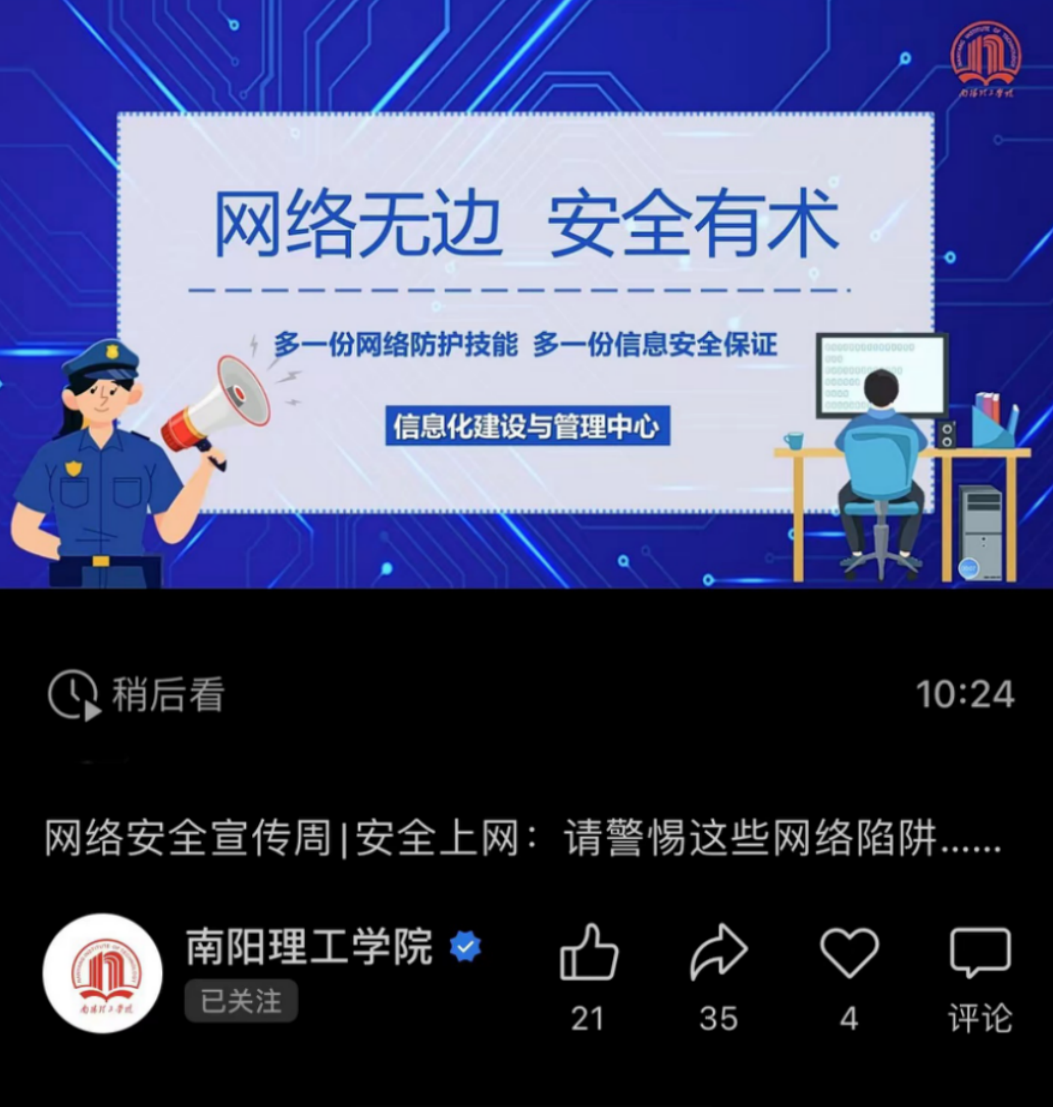1053x1107 pixels.
Task: Tap the 已关注 following button
Action: point(241,1001)
